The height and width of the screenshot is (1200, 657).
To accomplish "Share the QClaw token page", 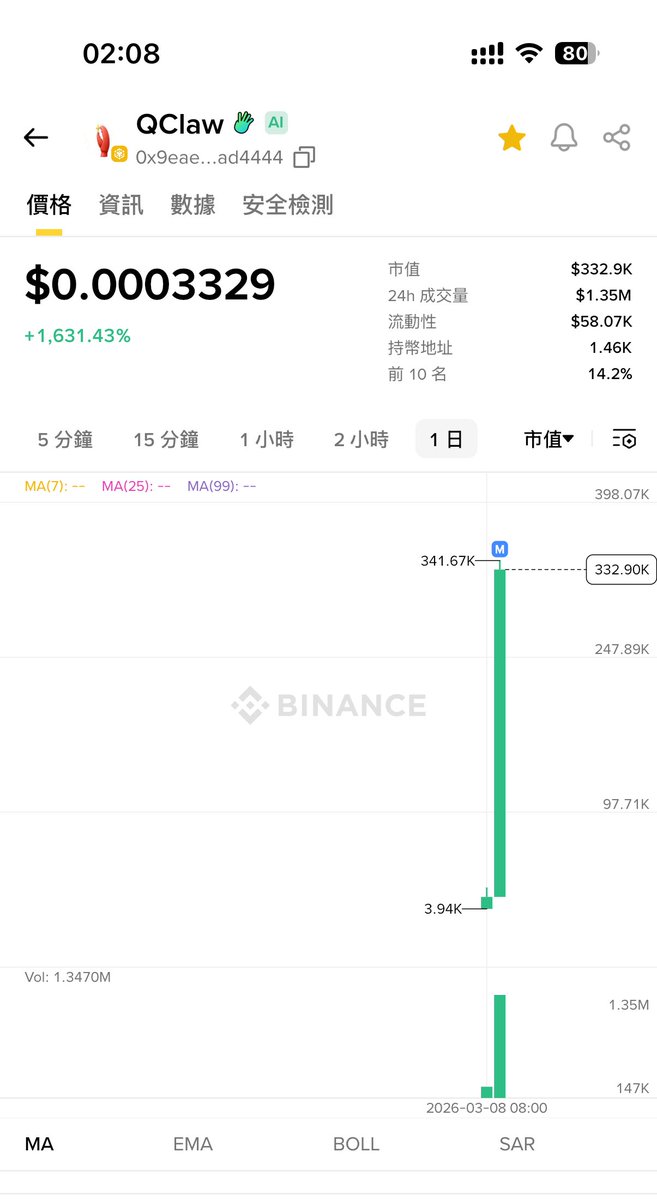I will (x=617, y=138).
